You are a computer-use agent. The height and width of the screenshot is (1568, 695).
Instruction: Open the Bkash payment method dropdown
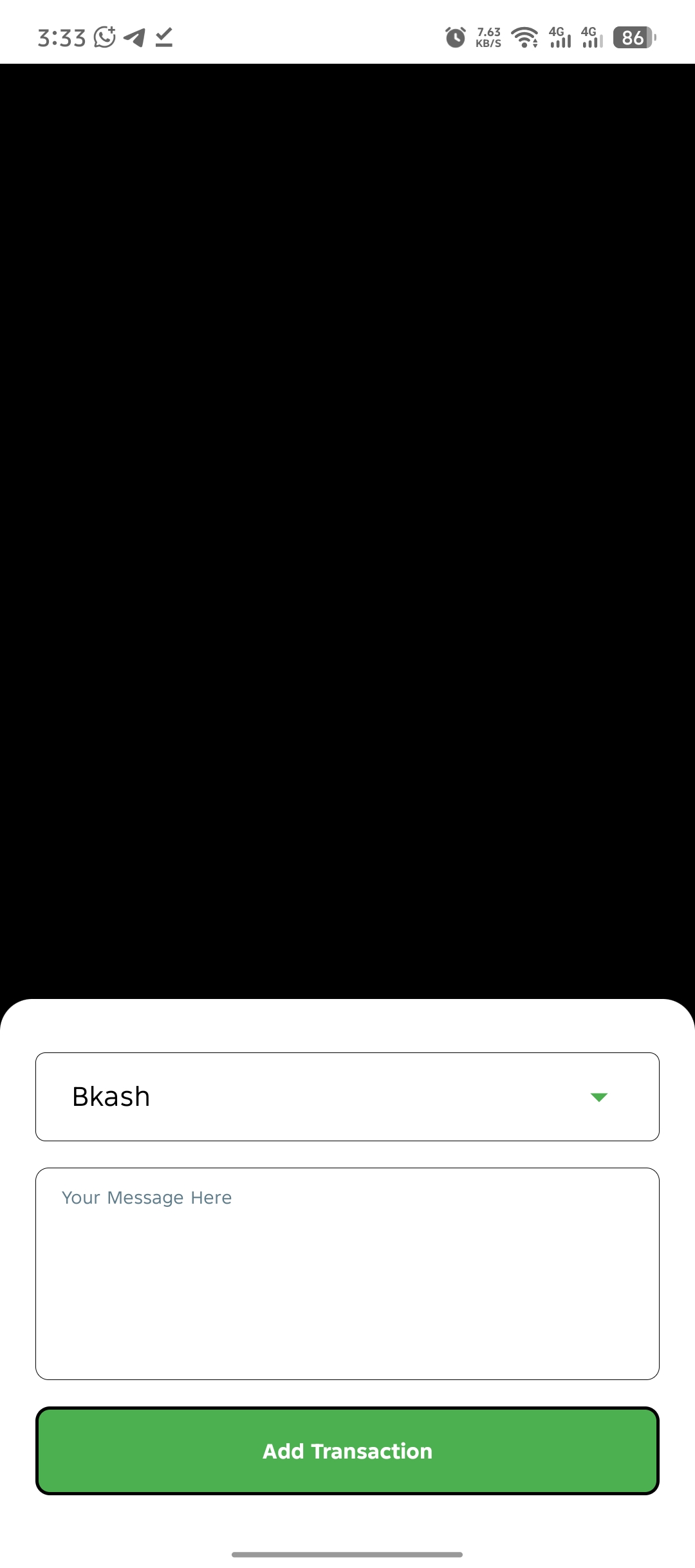[x=347, y=1097]
